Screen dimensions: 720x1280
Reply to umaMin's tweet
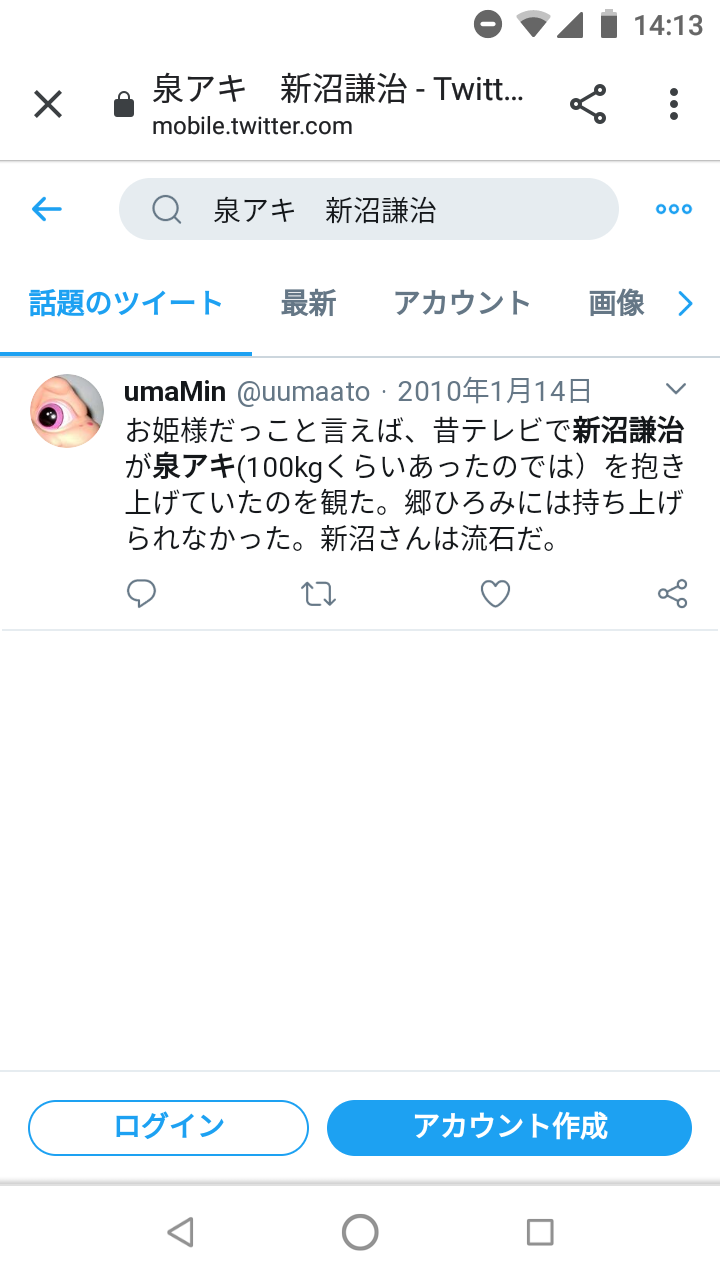[141, 593]
